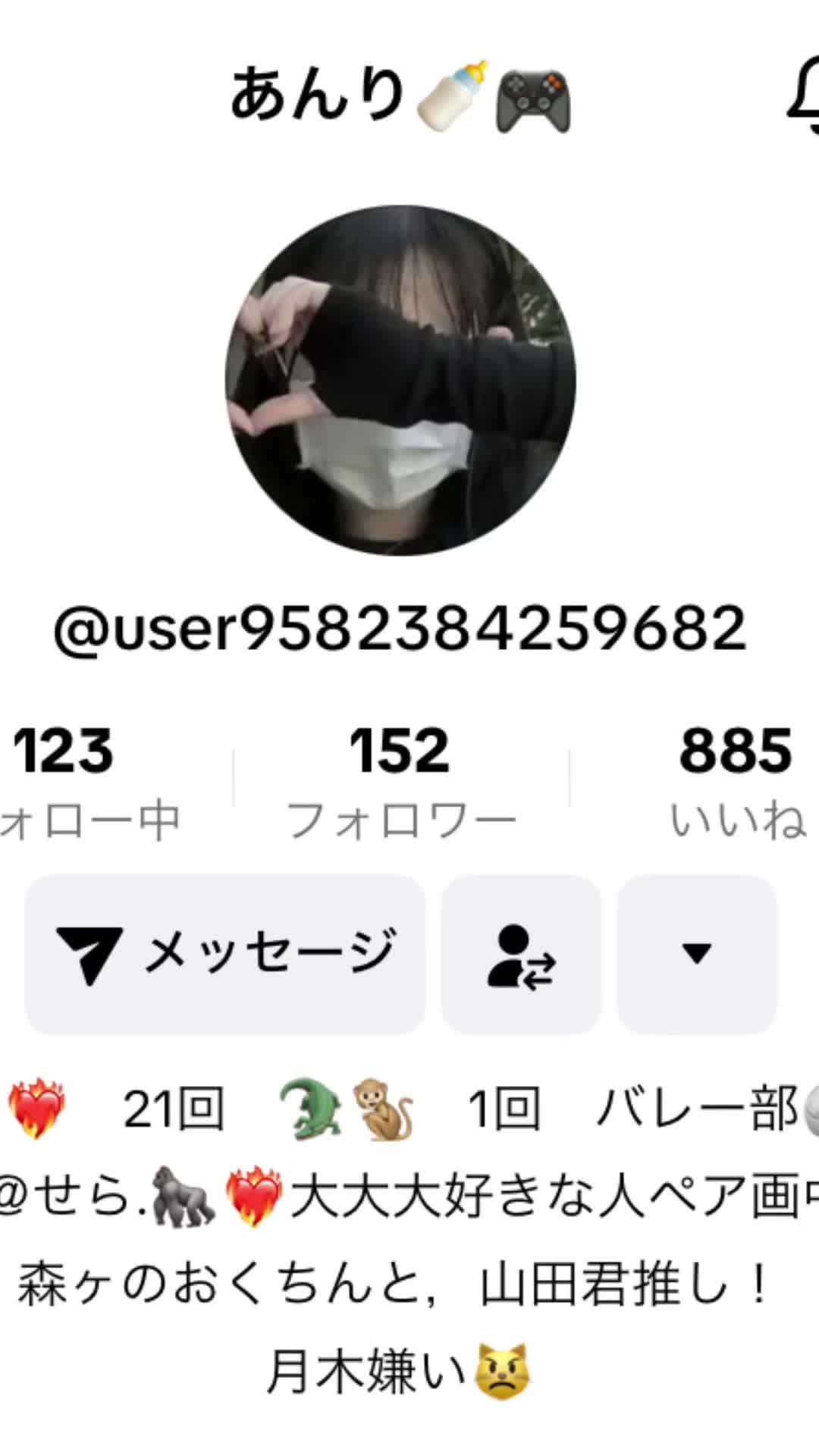This screenshot has width=819, height=1456.
Task: Open the フォロワー followers list
Action: (x=400, y=781)
